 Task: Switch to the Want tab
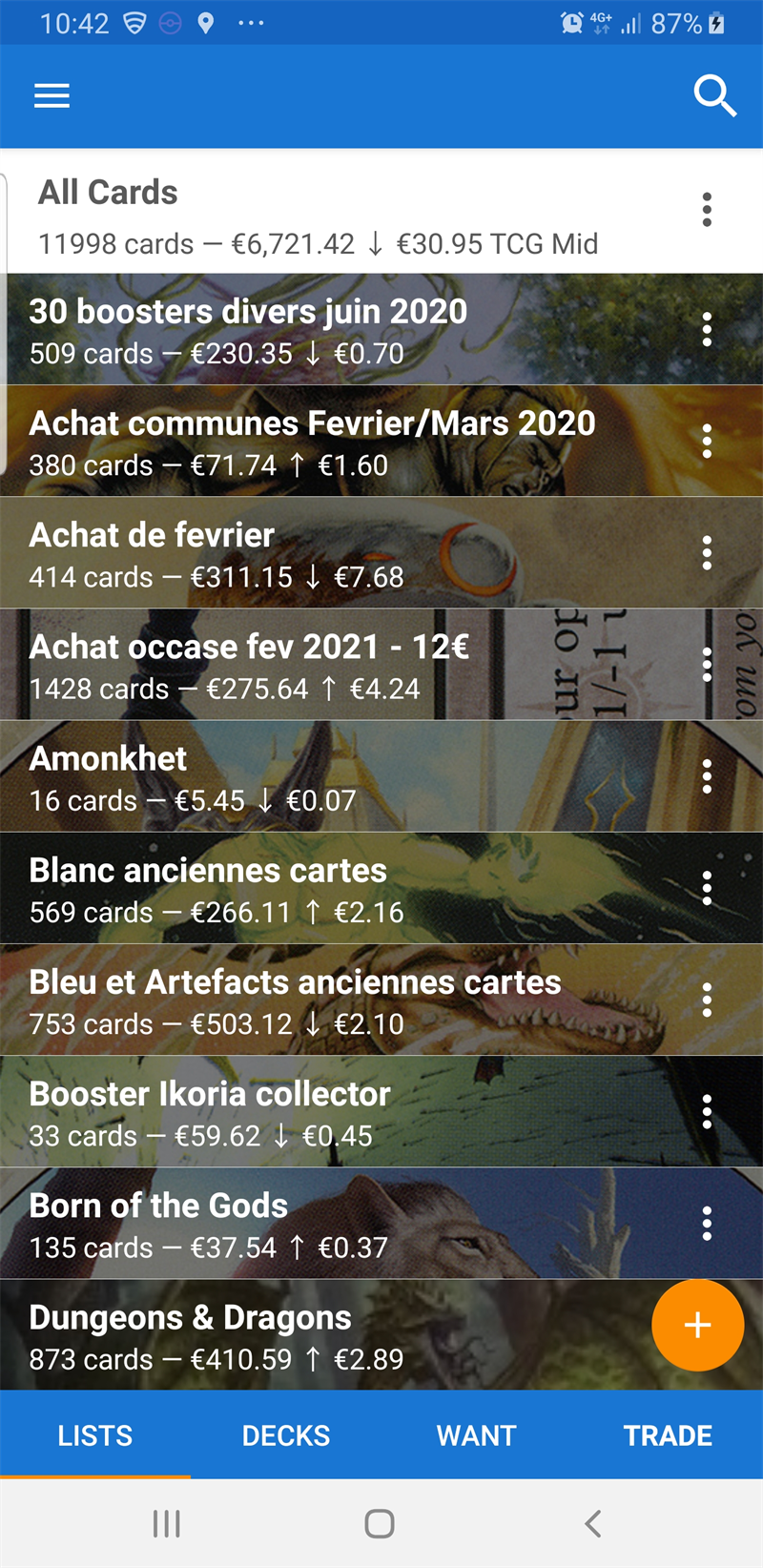click(476, 1435)
